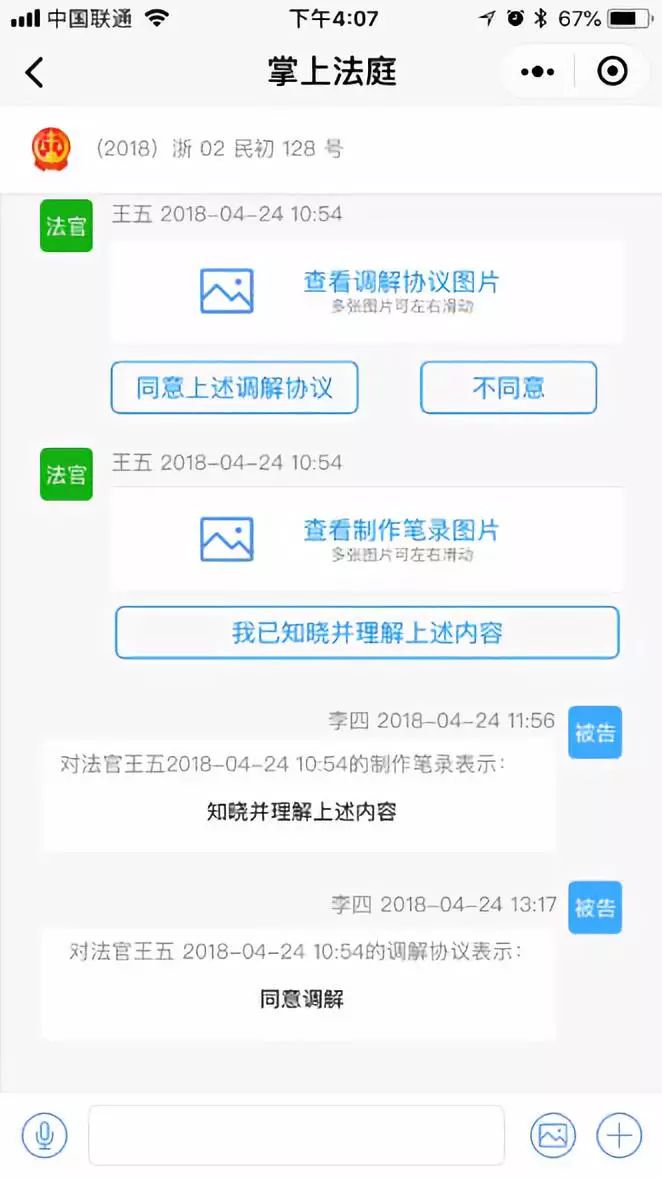Image resolution: width=662 pixels, height=1178 pixels.
Task: Open more attachments with the plus icon
Action: coord(619,1135)
